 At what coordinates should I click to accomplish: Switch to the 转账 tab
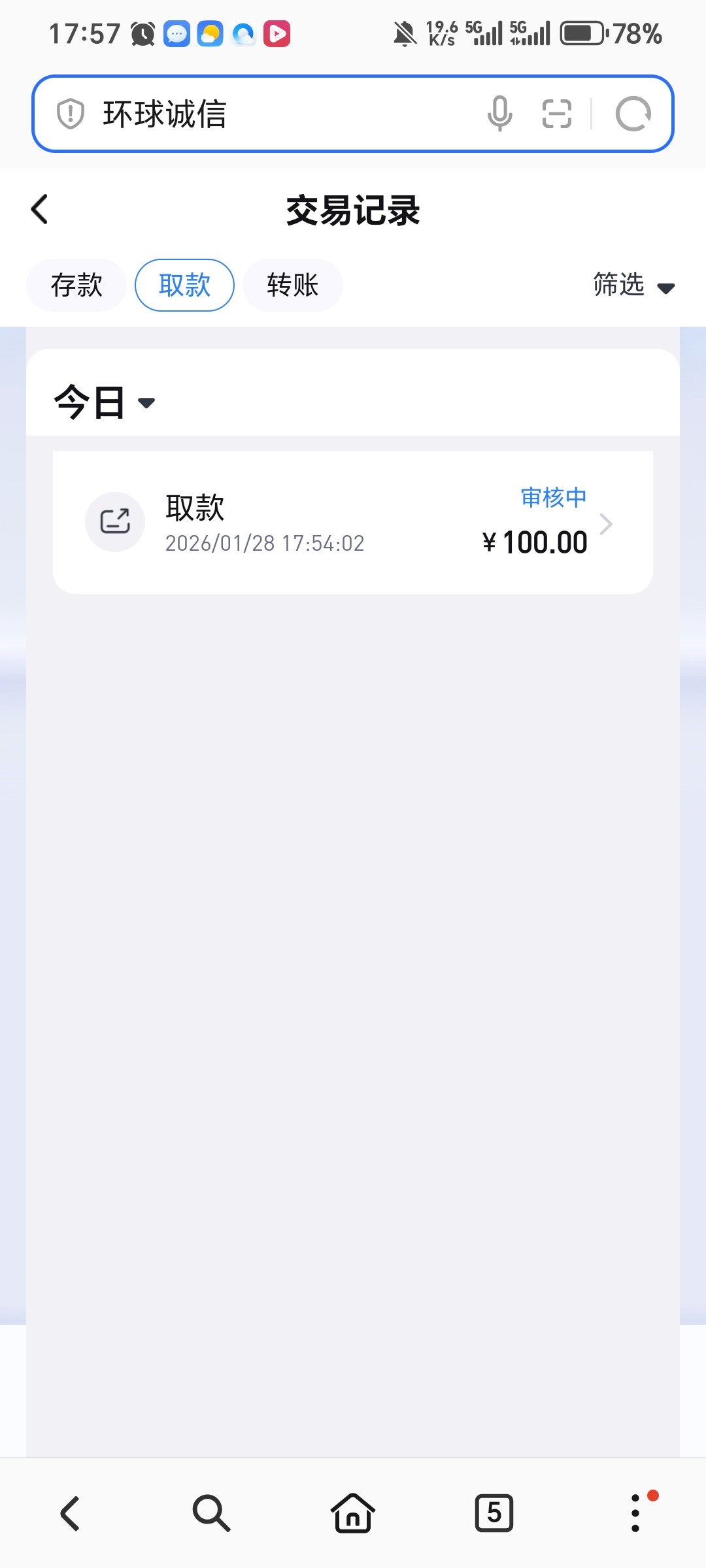(292, 285)
